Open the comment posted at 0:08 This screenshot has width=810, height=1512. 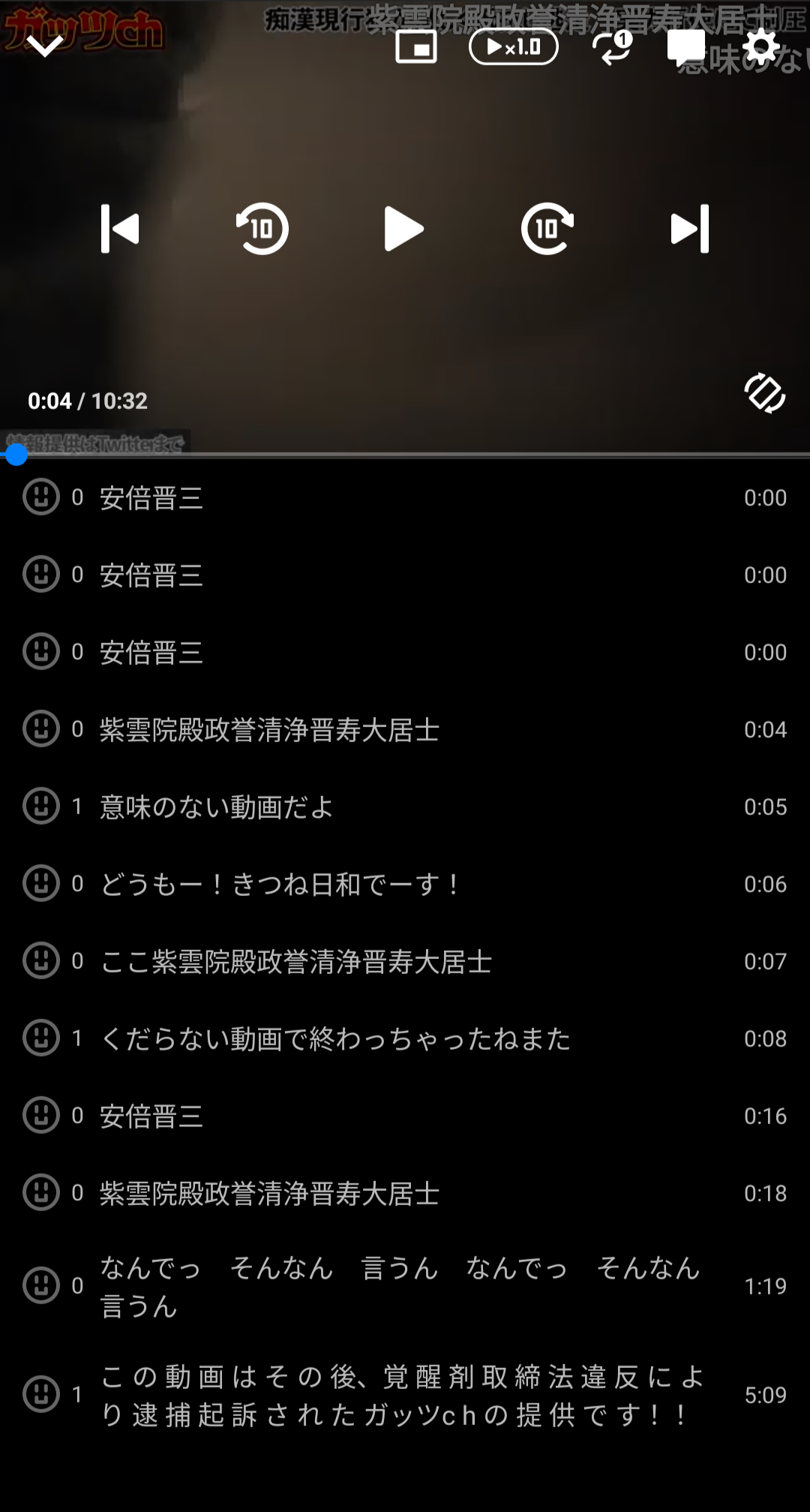click(x=405, y=1039)
